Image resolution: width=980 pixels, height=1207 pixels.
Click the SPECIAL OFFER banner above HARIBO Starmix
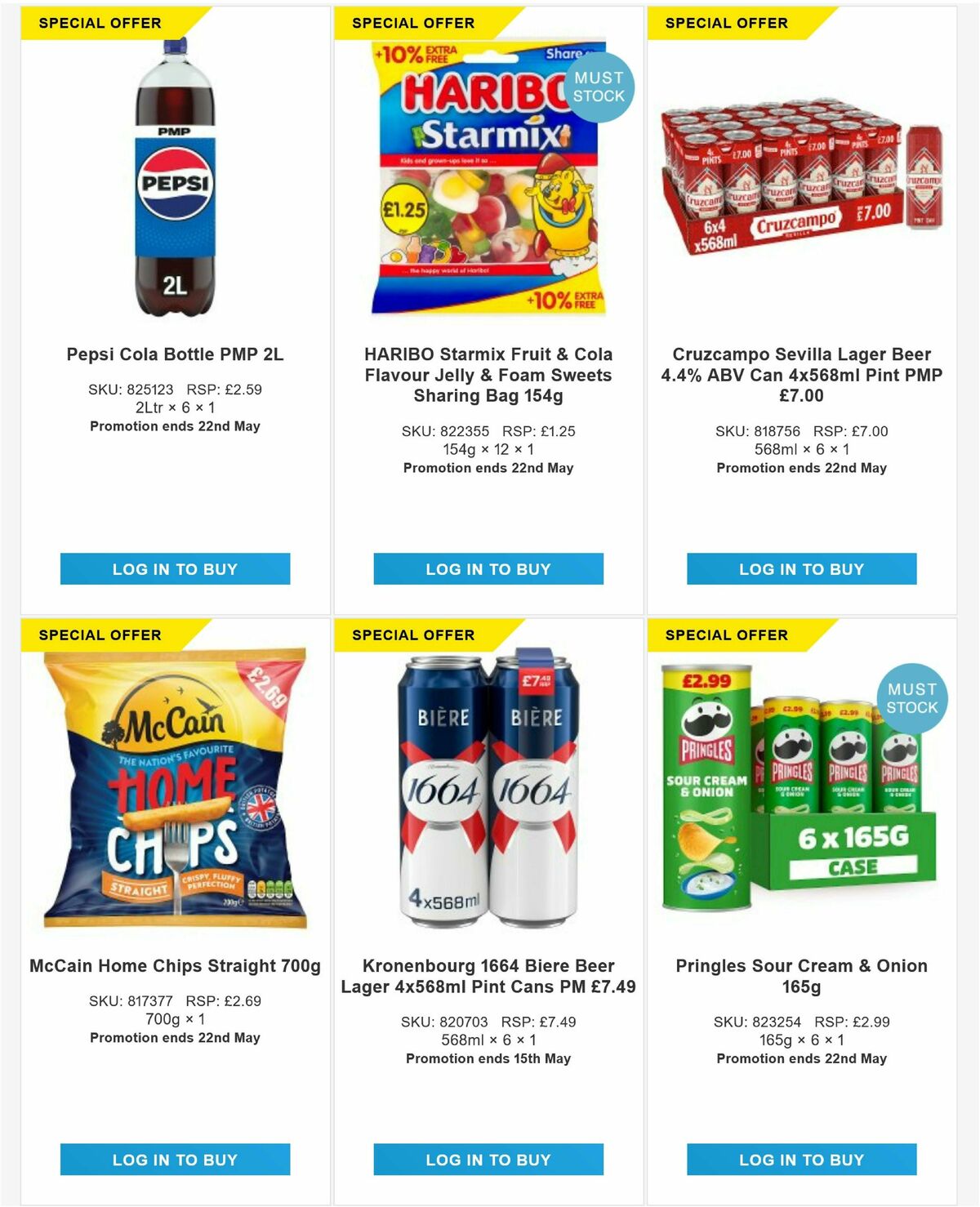click(x=411, y=23)
